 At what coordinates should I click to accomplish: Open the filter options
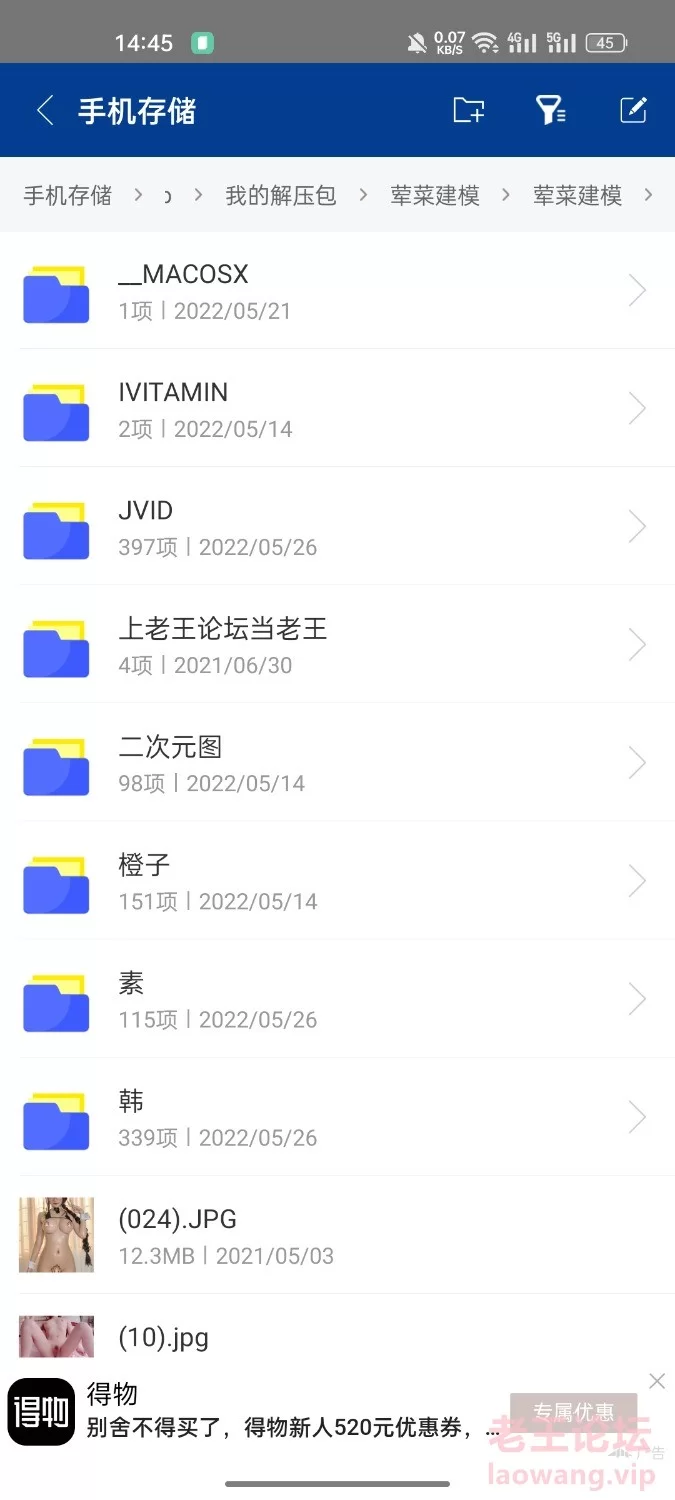coord(551,110)
